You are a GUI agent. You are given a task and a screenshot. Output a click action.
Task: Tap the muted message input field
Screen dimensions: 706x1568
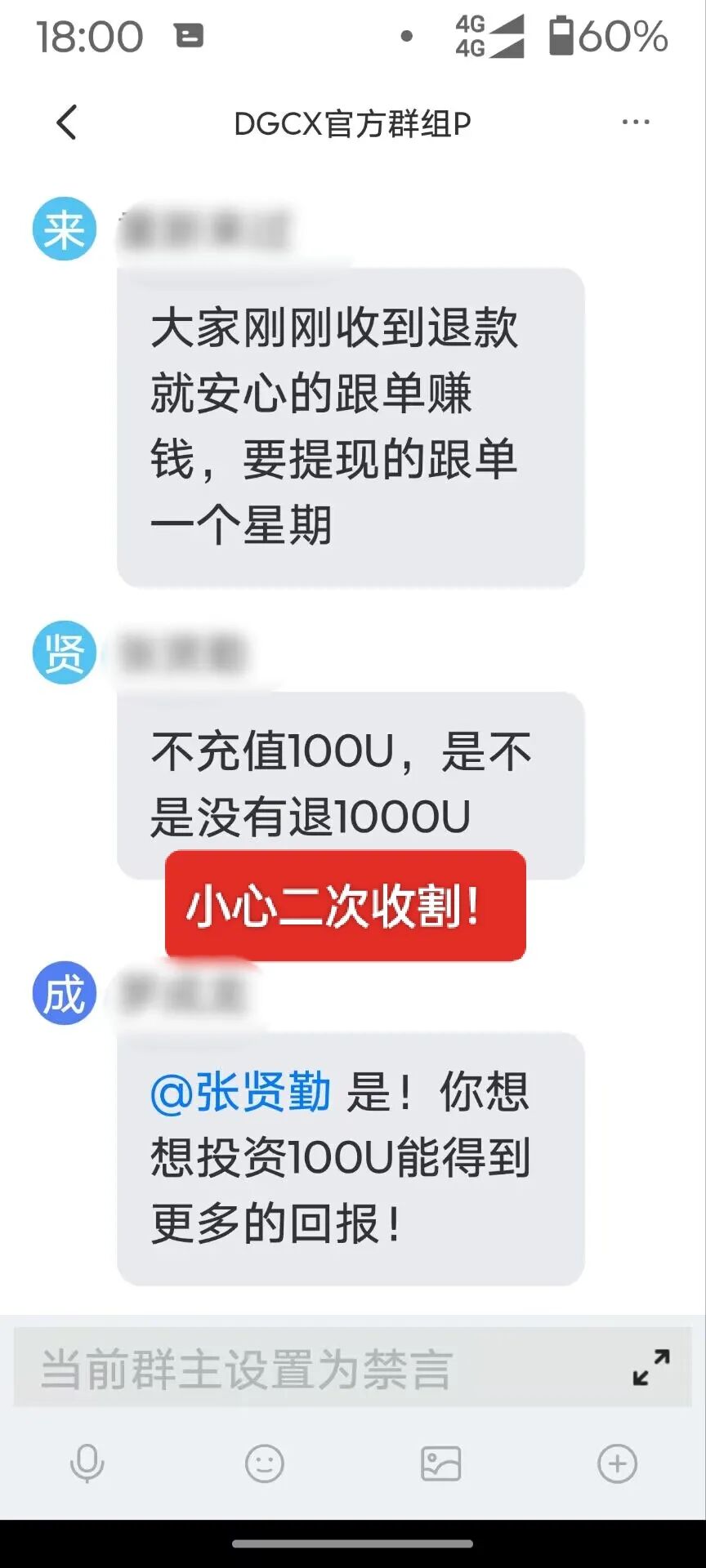[319, 1369]
